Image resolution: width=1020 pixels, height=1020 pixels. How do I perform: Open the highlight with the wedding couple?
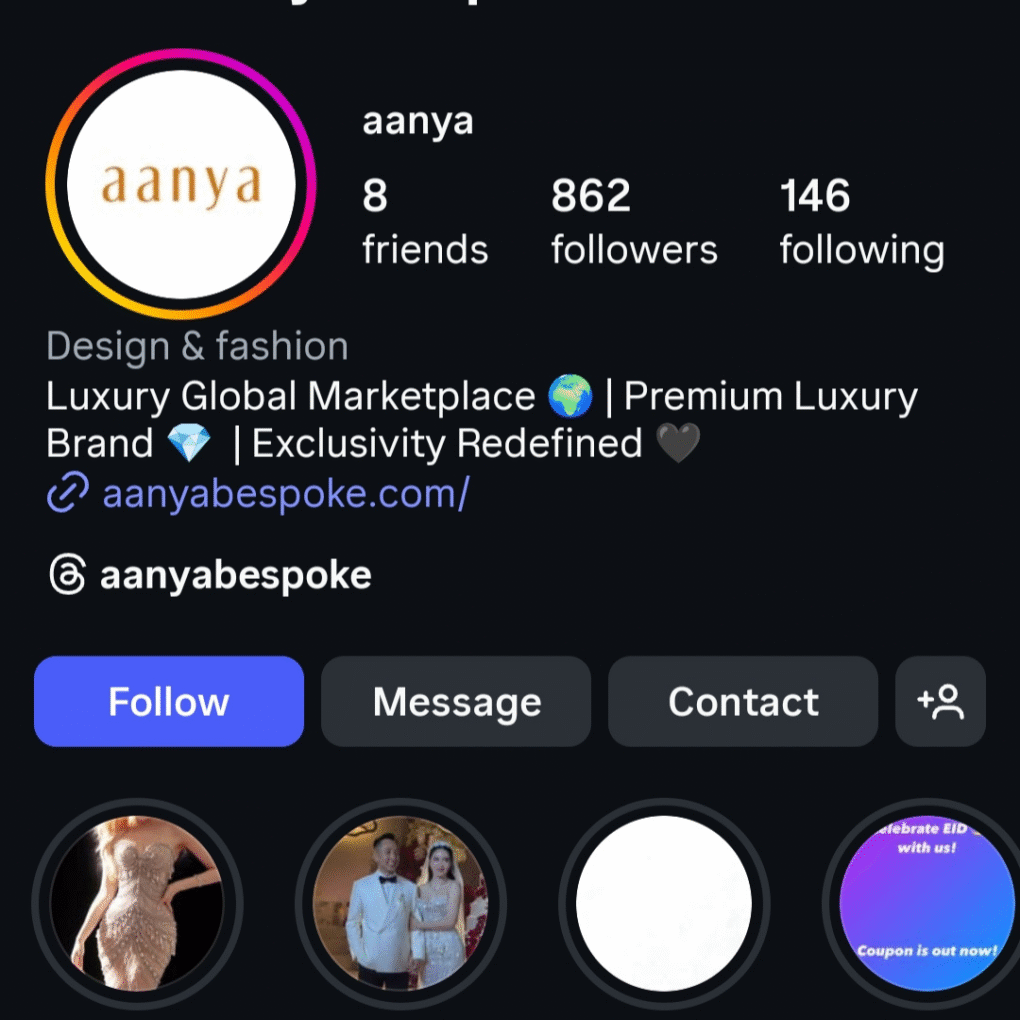point(400,903)
